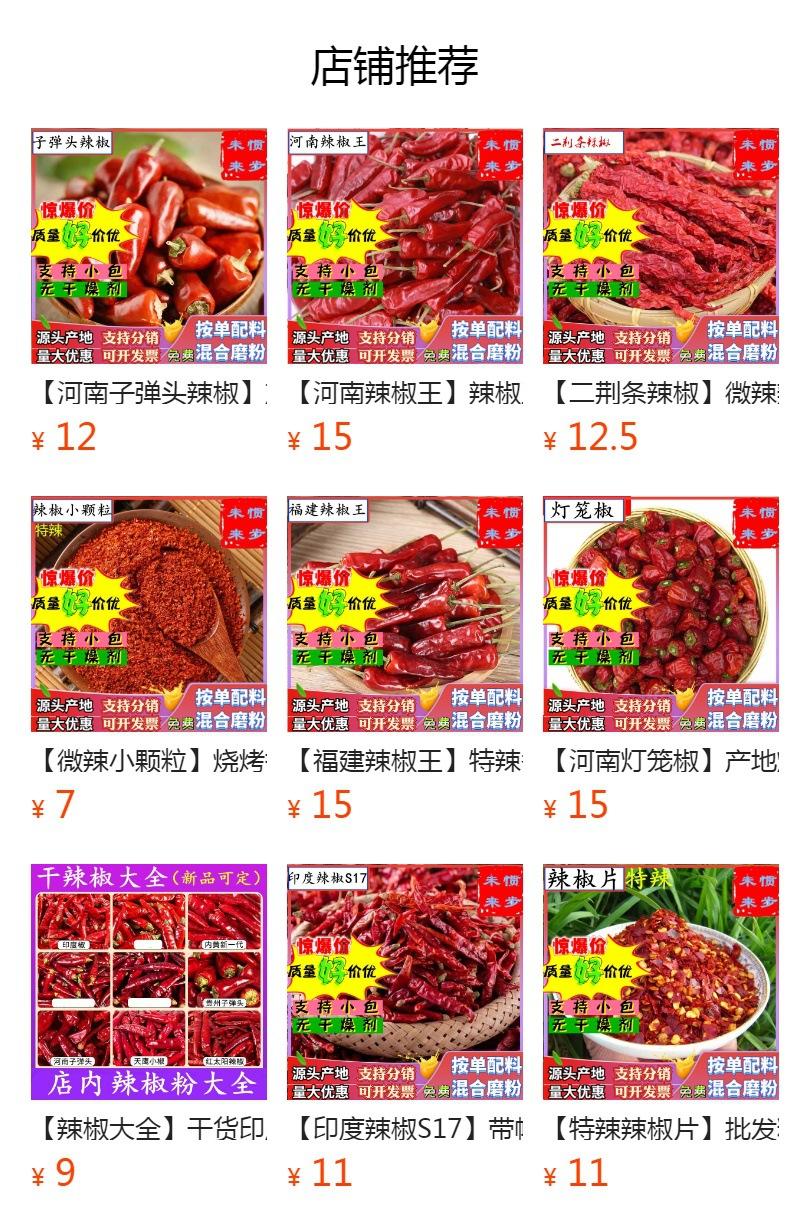Image resolution: width=790 pixels, height=1232 pixels.
Task: Open the 河南子弹头辣椒 product card
Action: 149,247
